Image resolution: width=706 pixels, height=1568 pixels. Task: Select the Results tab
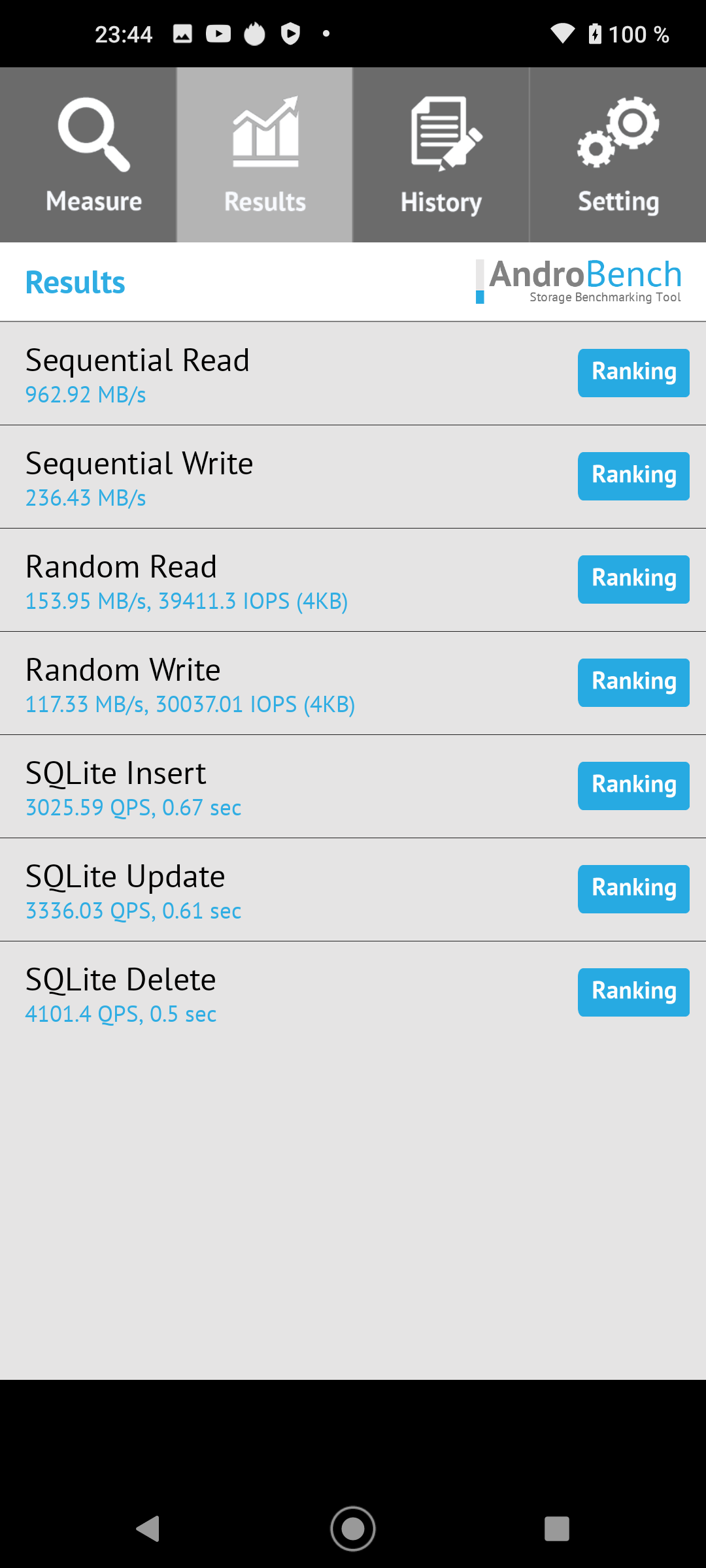pyautogui.click(x=265, y=155)
